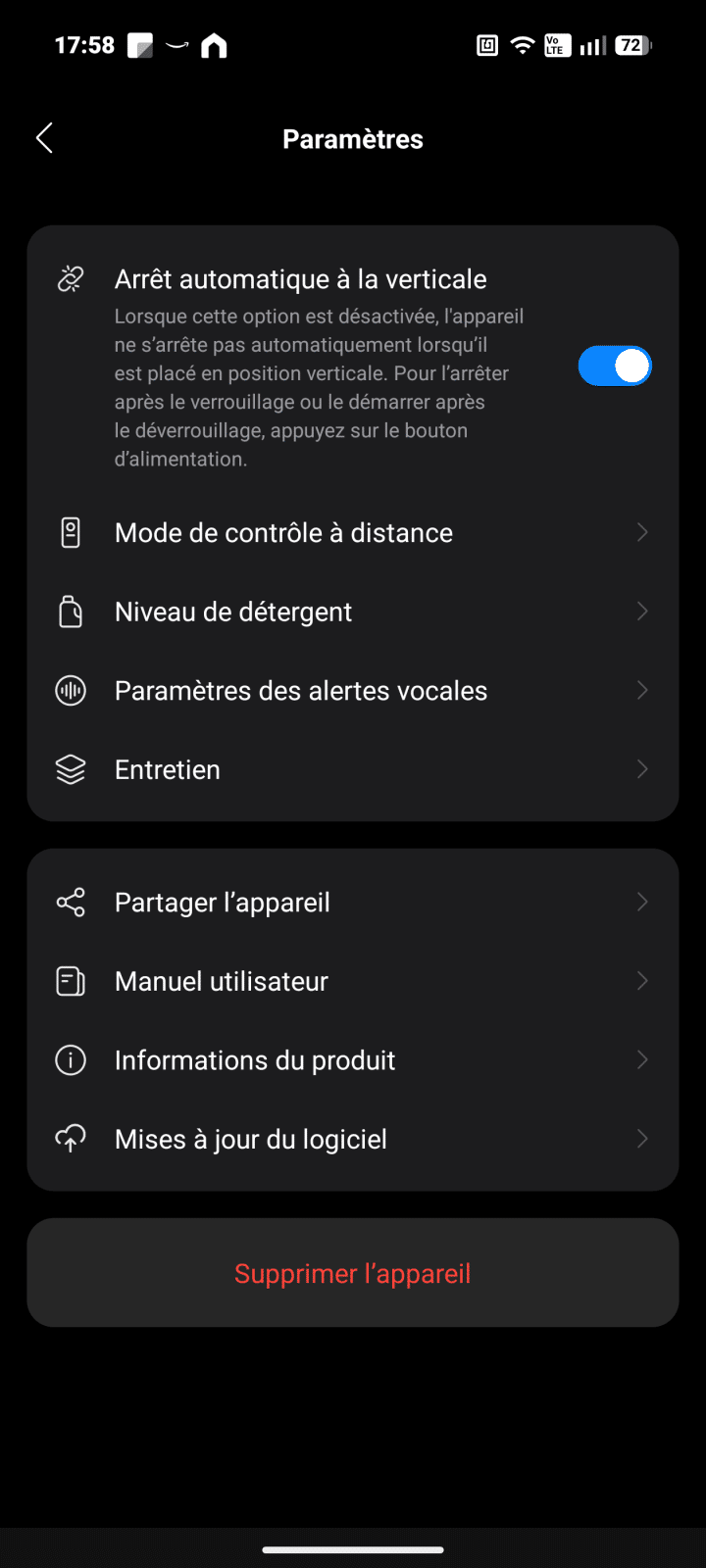Viewport: 706px width, 1568px height.
Task: Click the Partager l'appareil share icon
Action: (70, 902)
